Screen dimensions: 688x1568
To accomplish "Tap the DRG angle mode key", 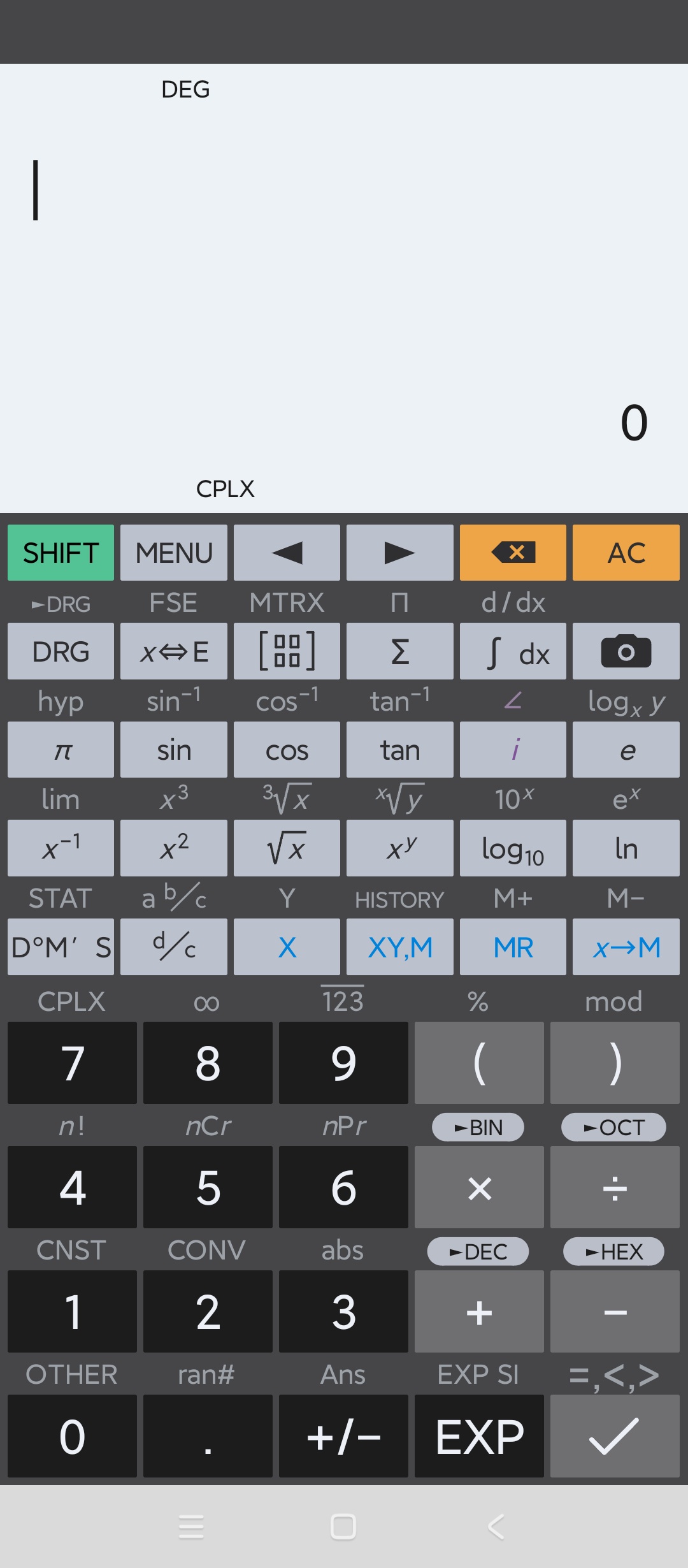I will click(61, 651).
